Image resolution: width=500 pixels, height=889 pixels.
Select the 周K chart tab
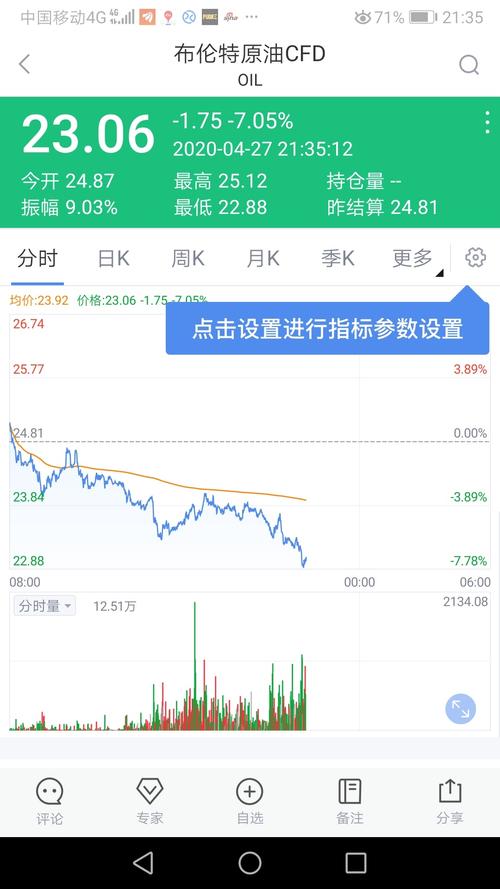pos(188,259)
